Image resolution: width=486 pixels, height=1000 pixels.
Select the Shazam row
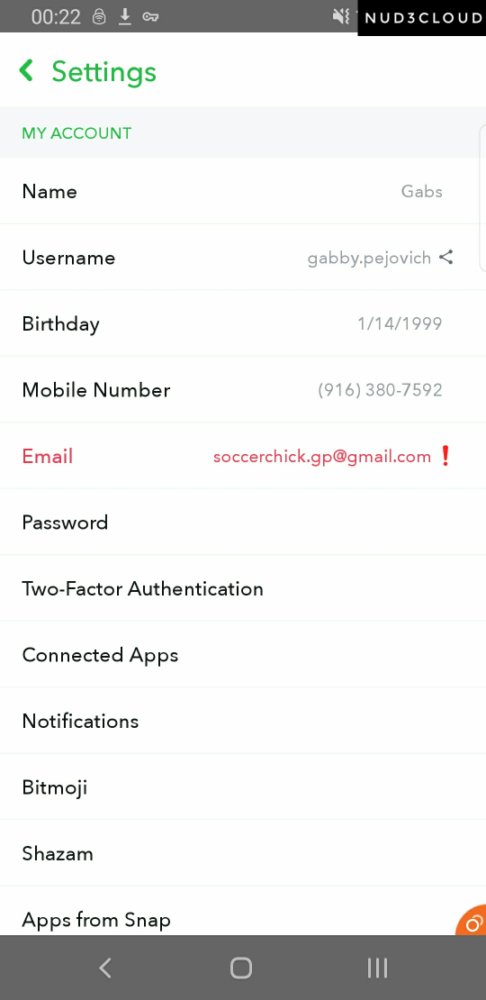pos(243,854)
